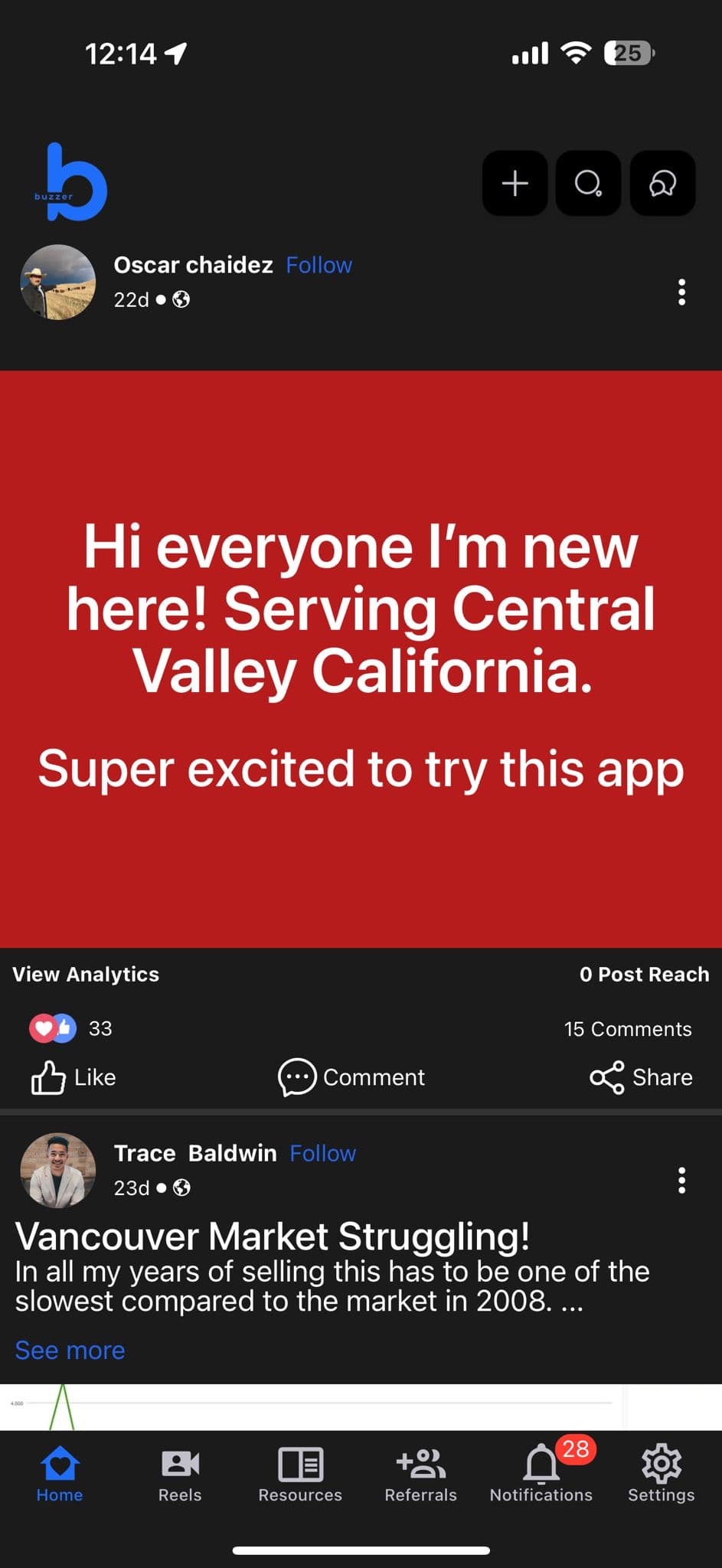Viewport: 722px width, 1568px height.
Task: Create a new post with plus button
Action: coord(515,184)
